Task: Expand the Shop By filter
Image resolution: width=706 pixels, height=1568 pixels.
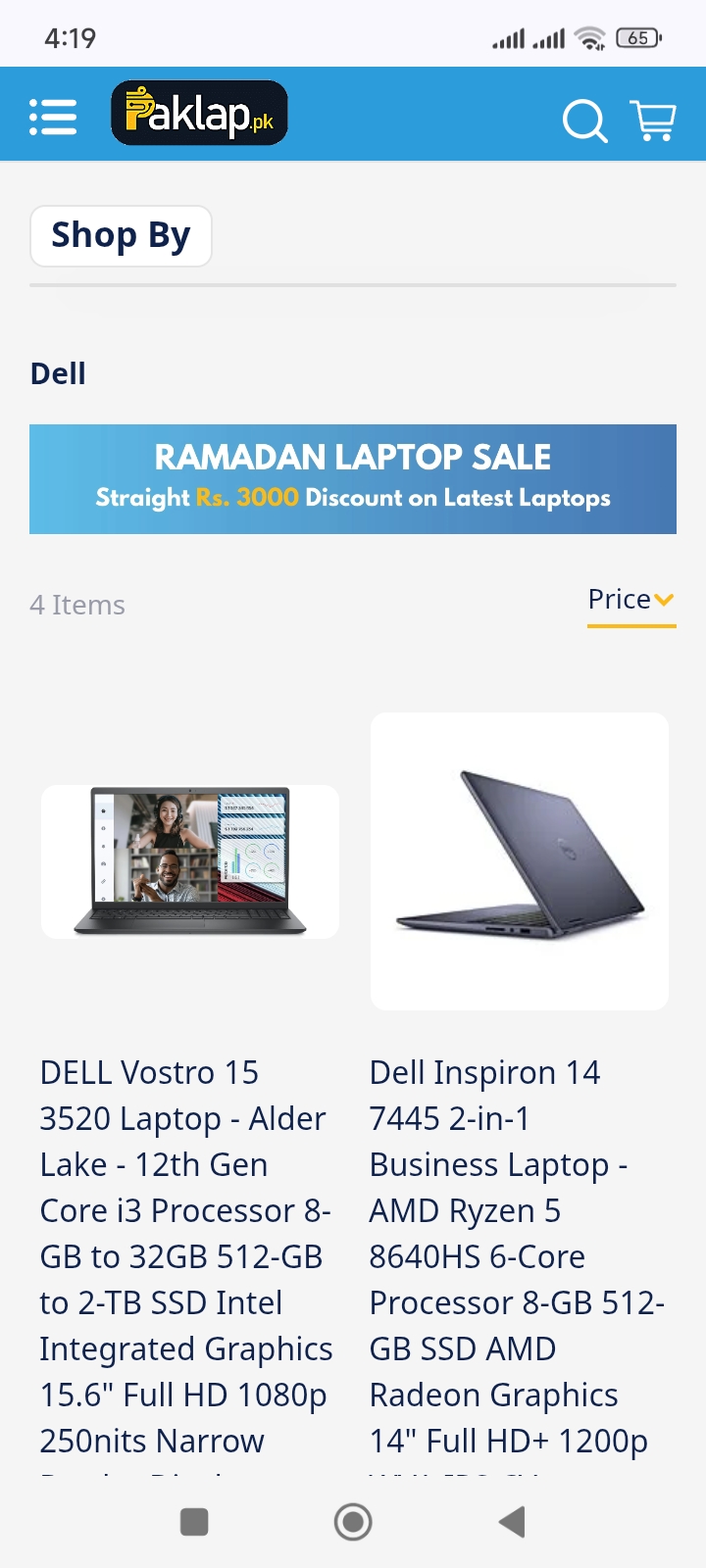Action: [121, 236]
